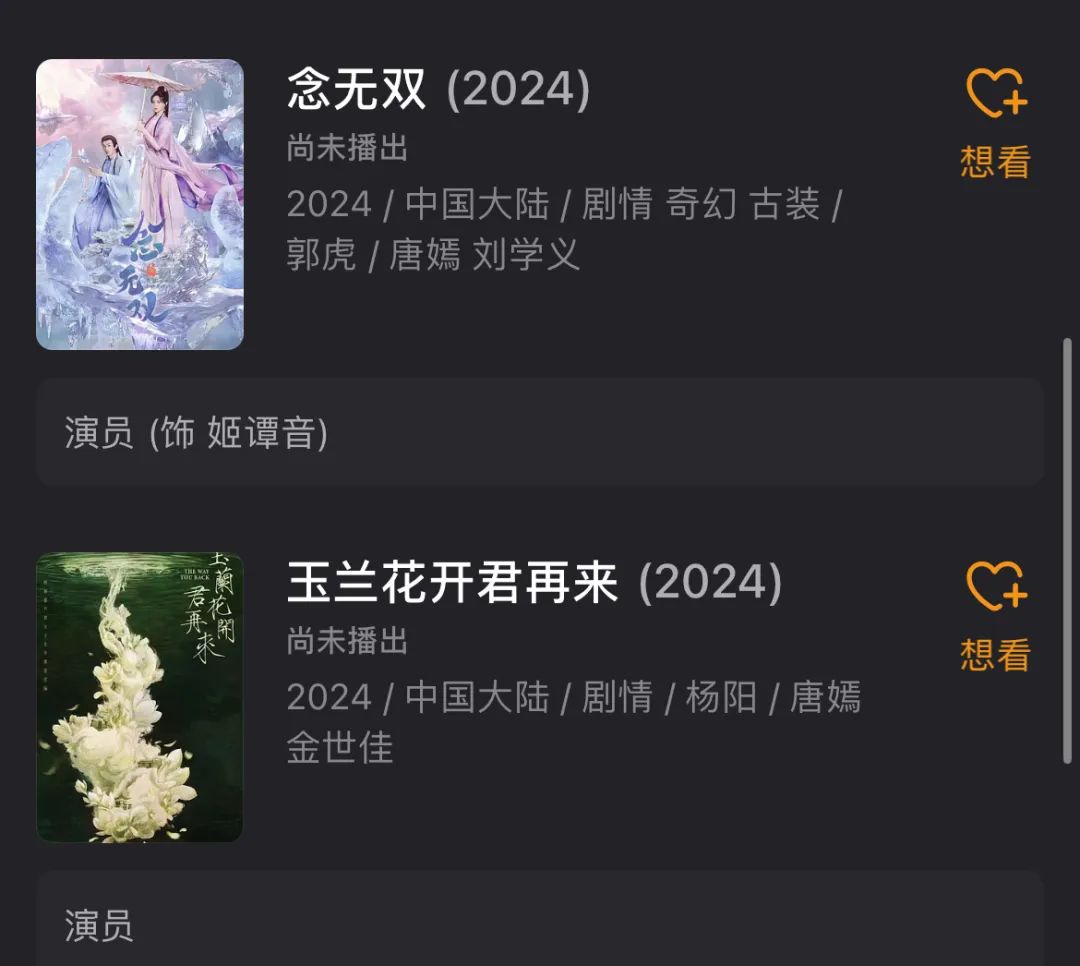Open the 念无双 poster
Viewport: 1080px width, 966px height.
tap(140, 205)
